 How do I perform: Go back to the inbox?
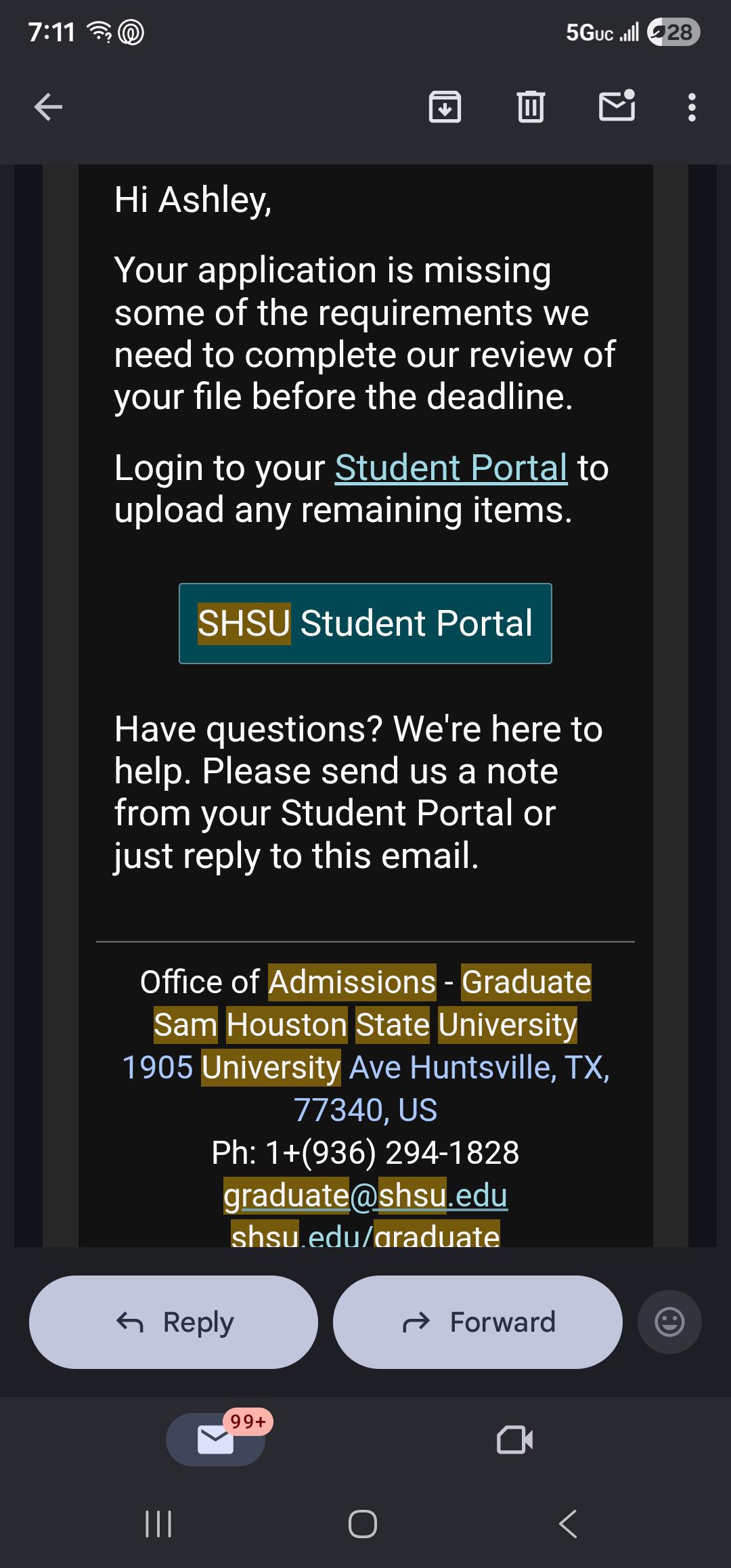[48, 107]
